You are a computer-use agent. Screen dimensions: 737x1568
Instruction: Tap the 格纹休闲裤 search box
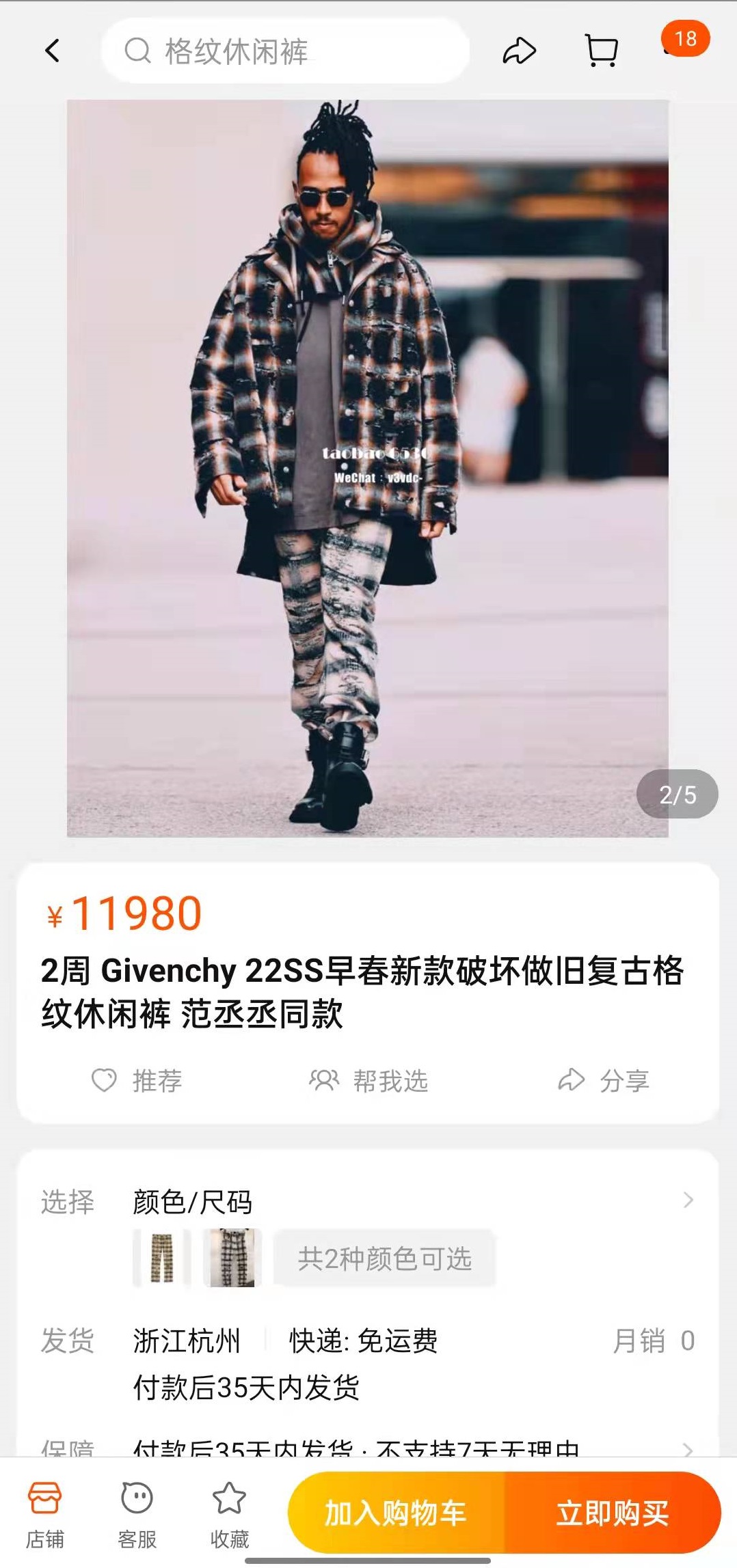[x=285, y=51]
